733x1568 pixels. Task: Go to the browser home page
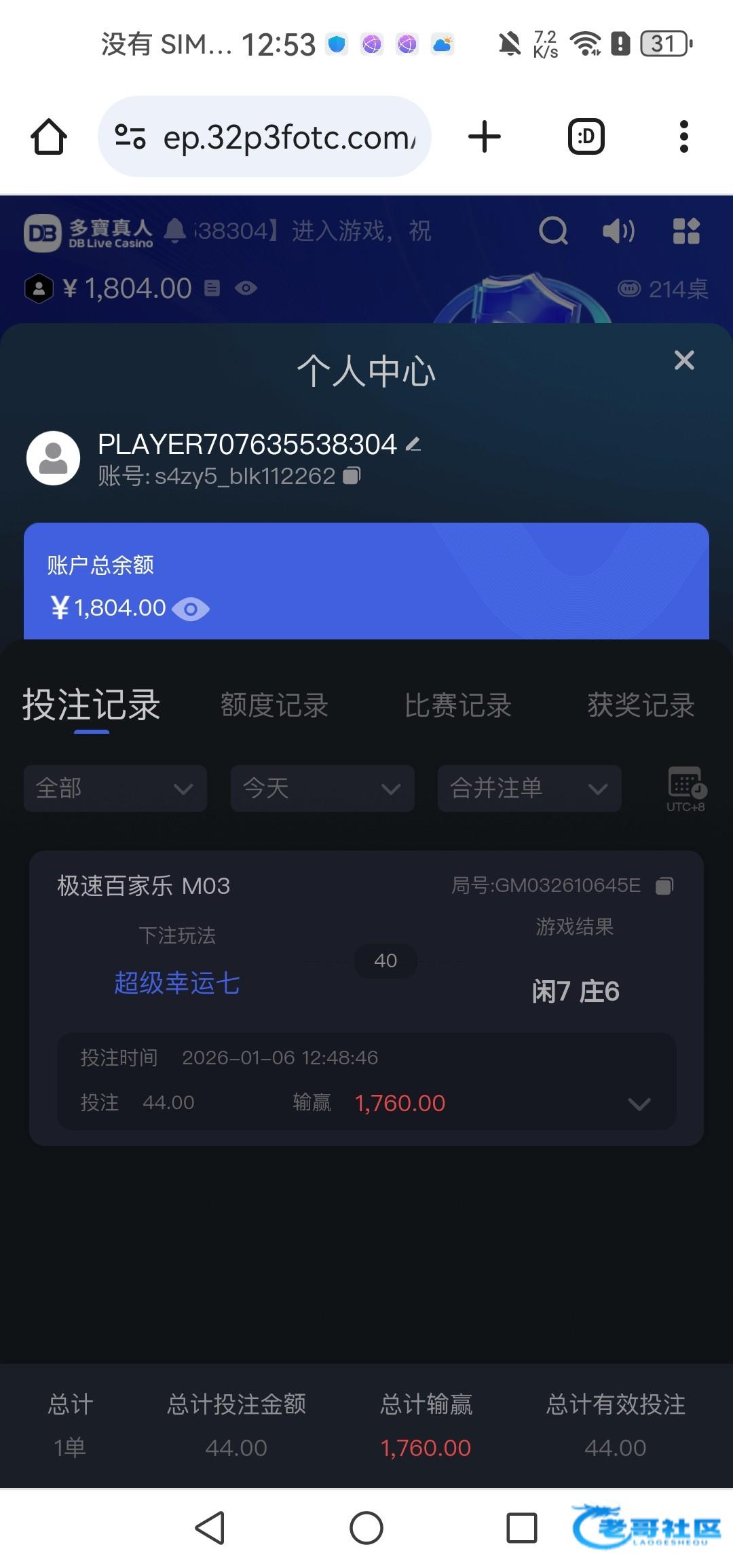(x=49, y=136)
